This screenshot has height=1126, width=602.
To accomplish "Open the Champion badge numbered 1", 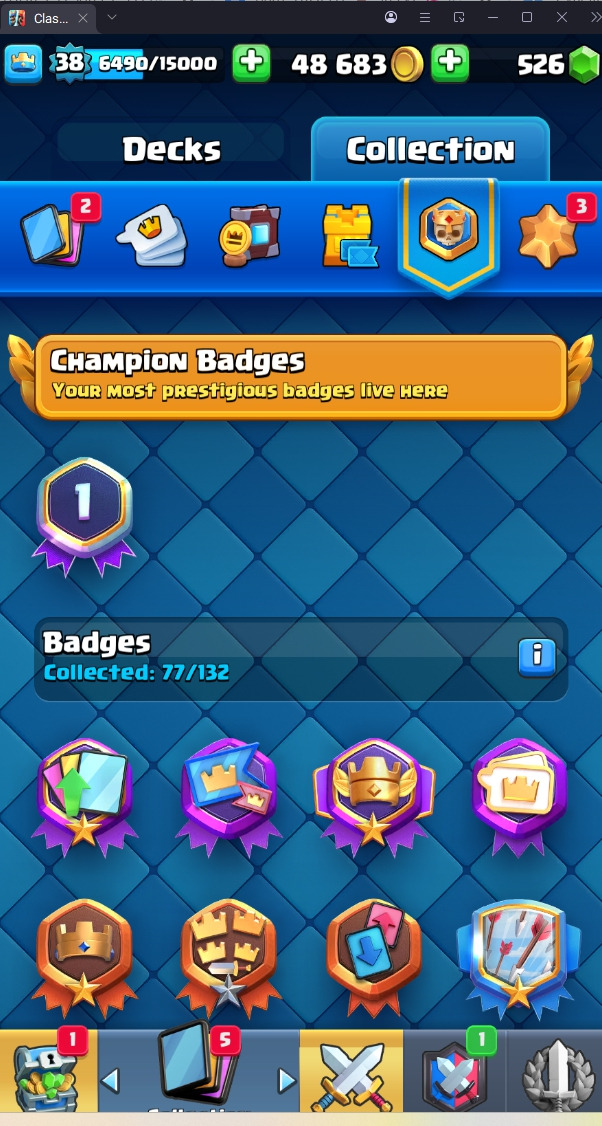I will 84,514.
